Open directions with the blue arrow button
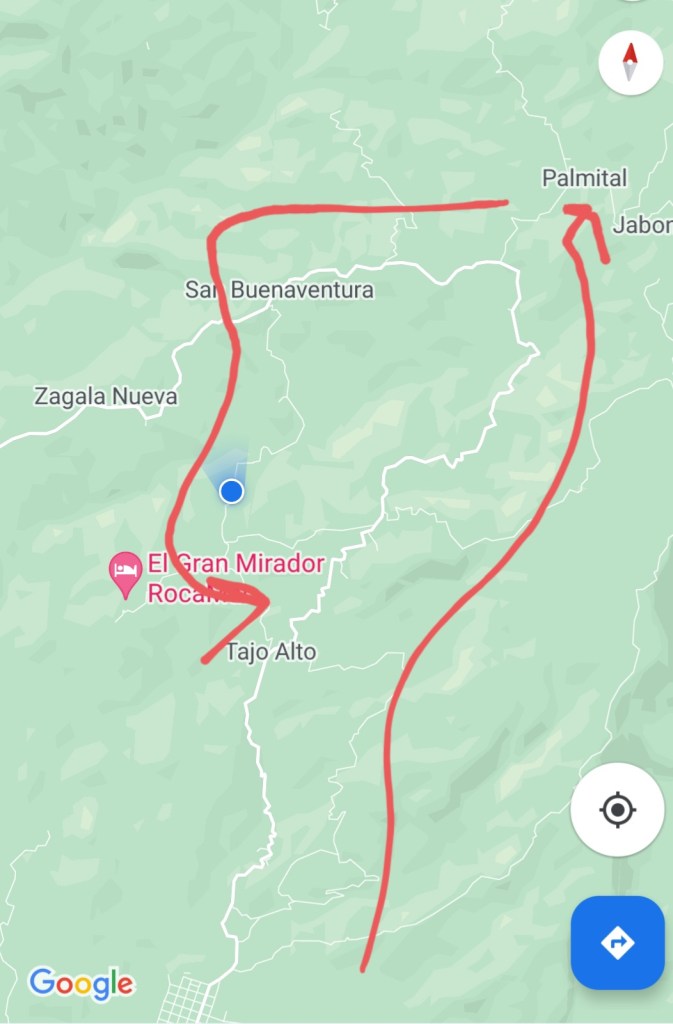This screenshot has height=1024, width=673. coord(617,942)
